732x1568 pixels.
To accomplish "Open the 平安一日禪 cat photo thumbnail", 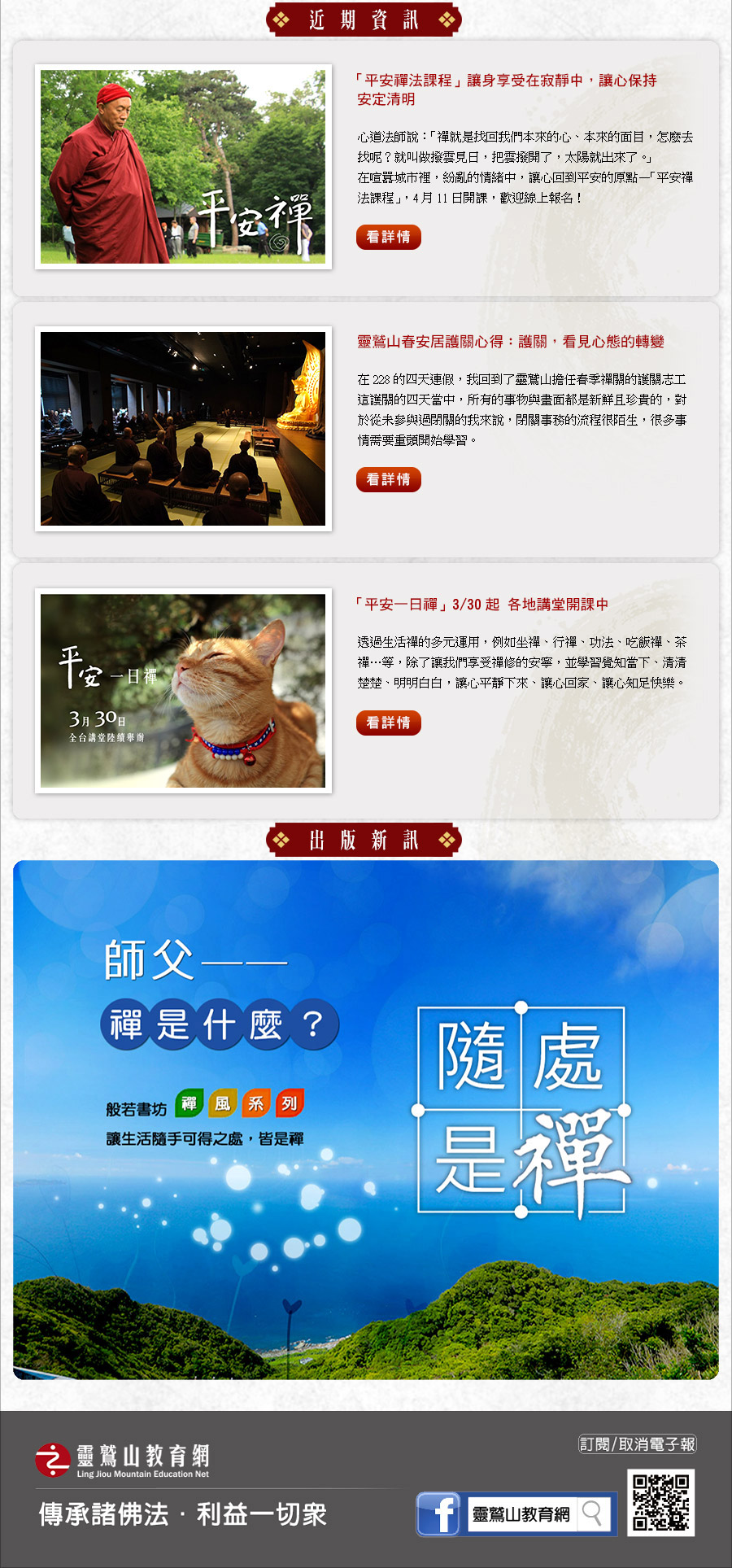I will [x=183, y=690].
